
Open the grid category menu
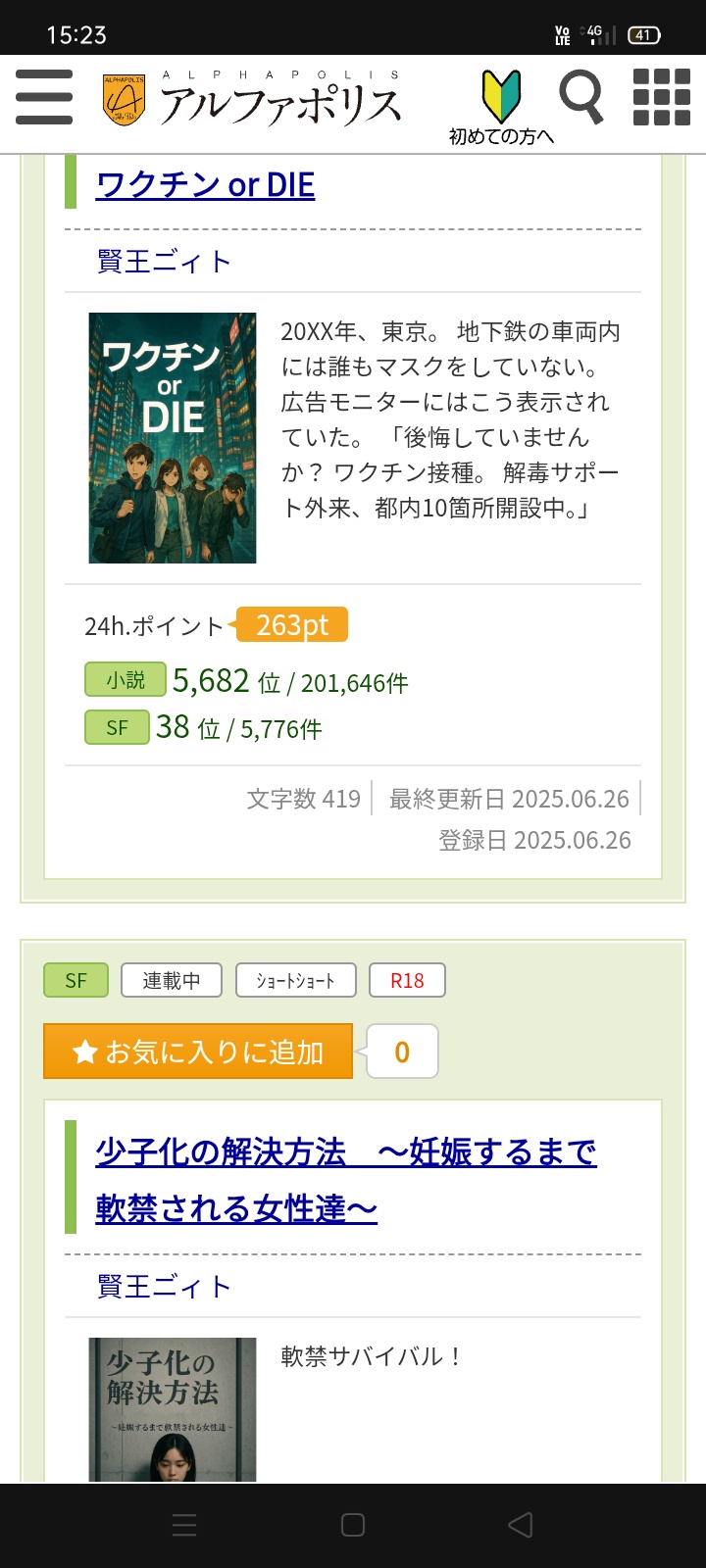(662, 97)
